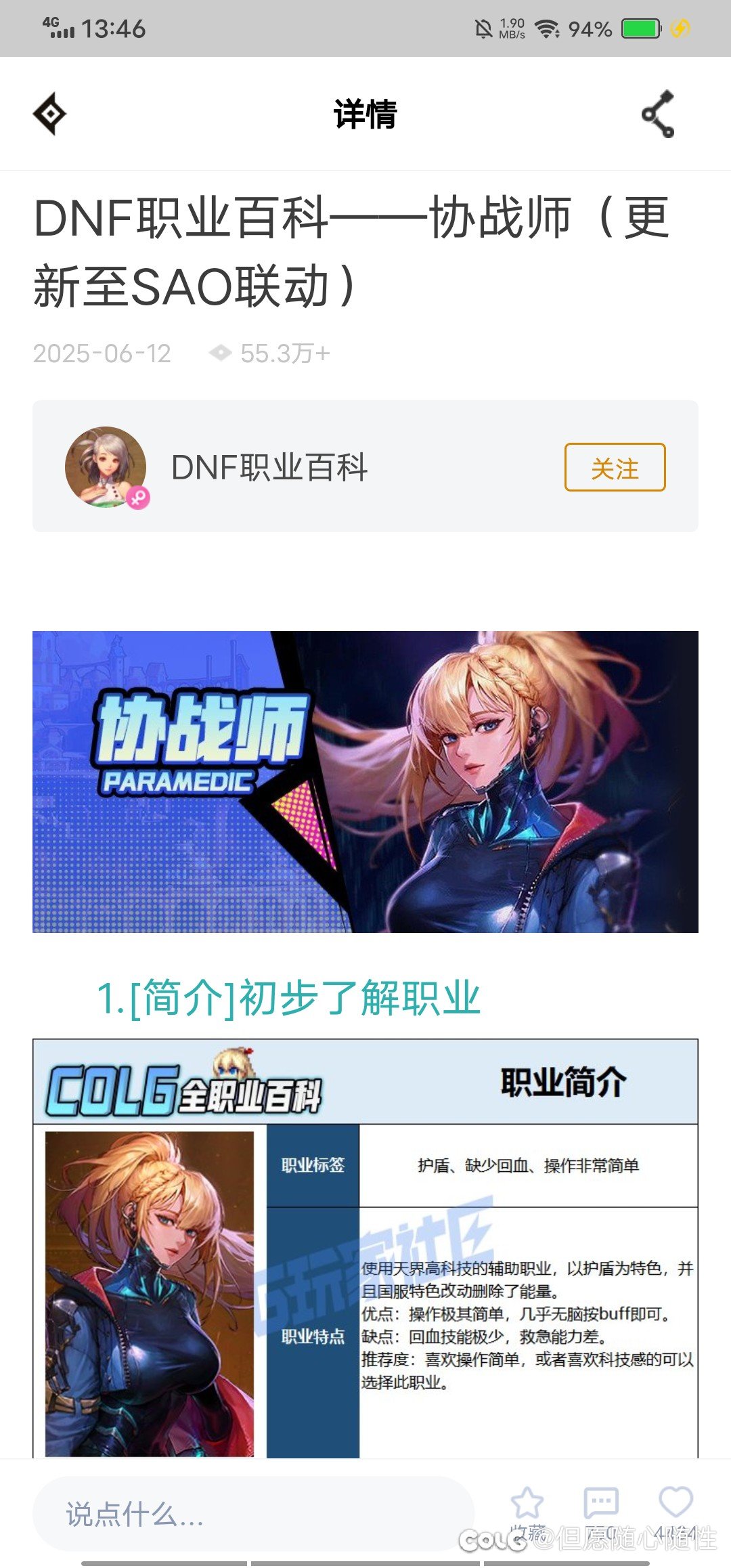
Task: Share this article
Action: (658, 114)
